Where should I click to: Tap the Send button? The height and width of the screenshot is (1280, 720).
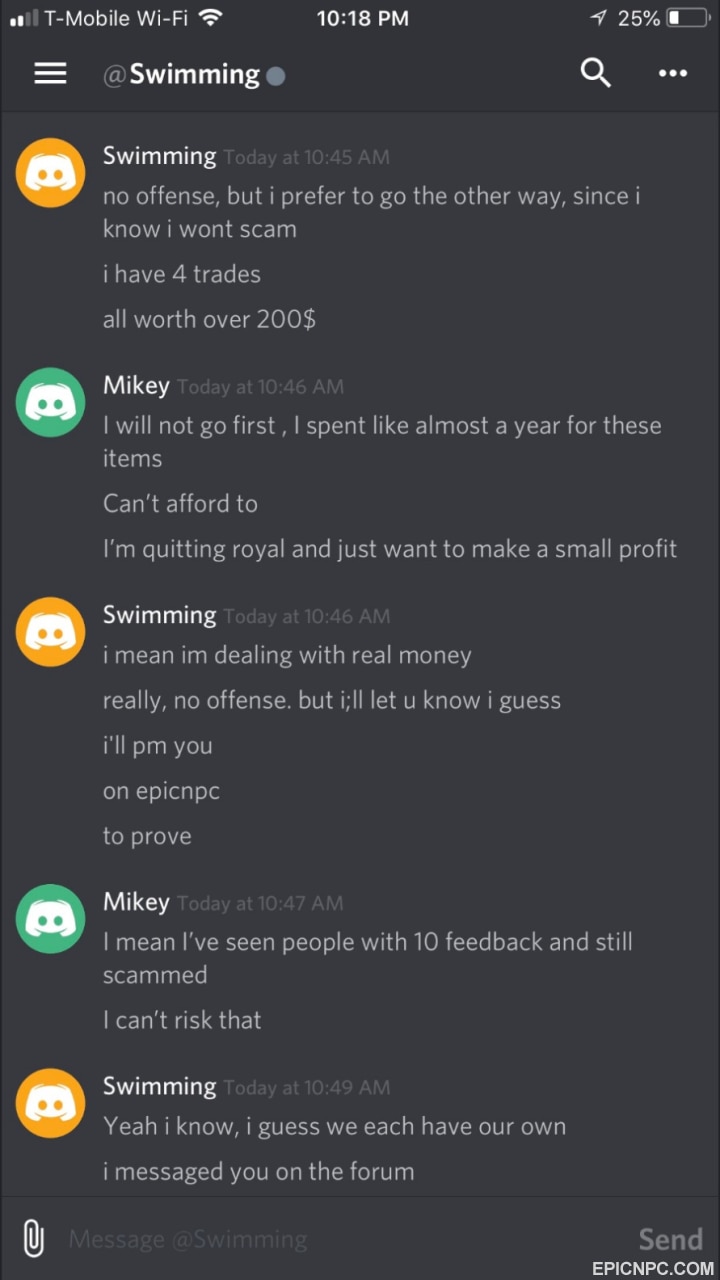(670, 1239)
